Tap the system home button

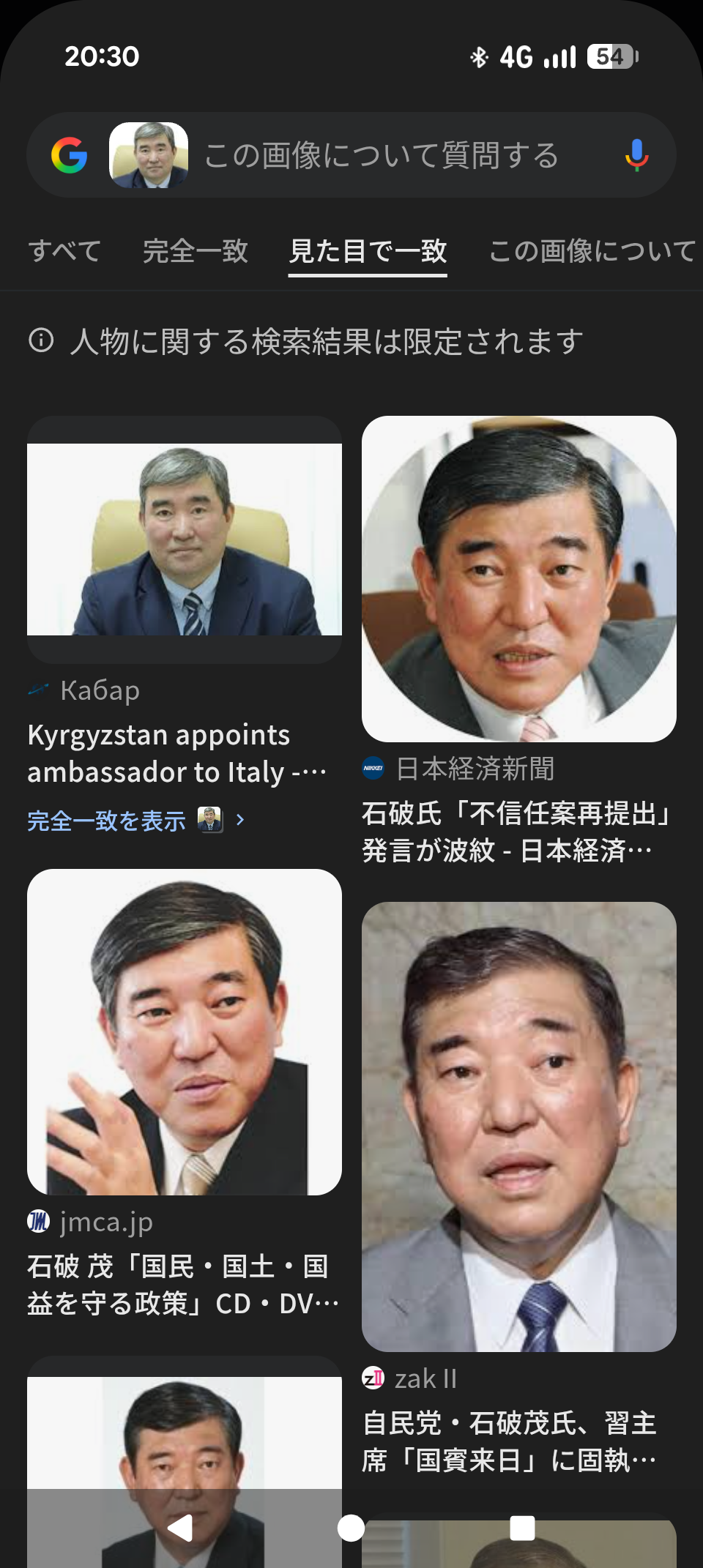[351, 1528]
